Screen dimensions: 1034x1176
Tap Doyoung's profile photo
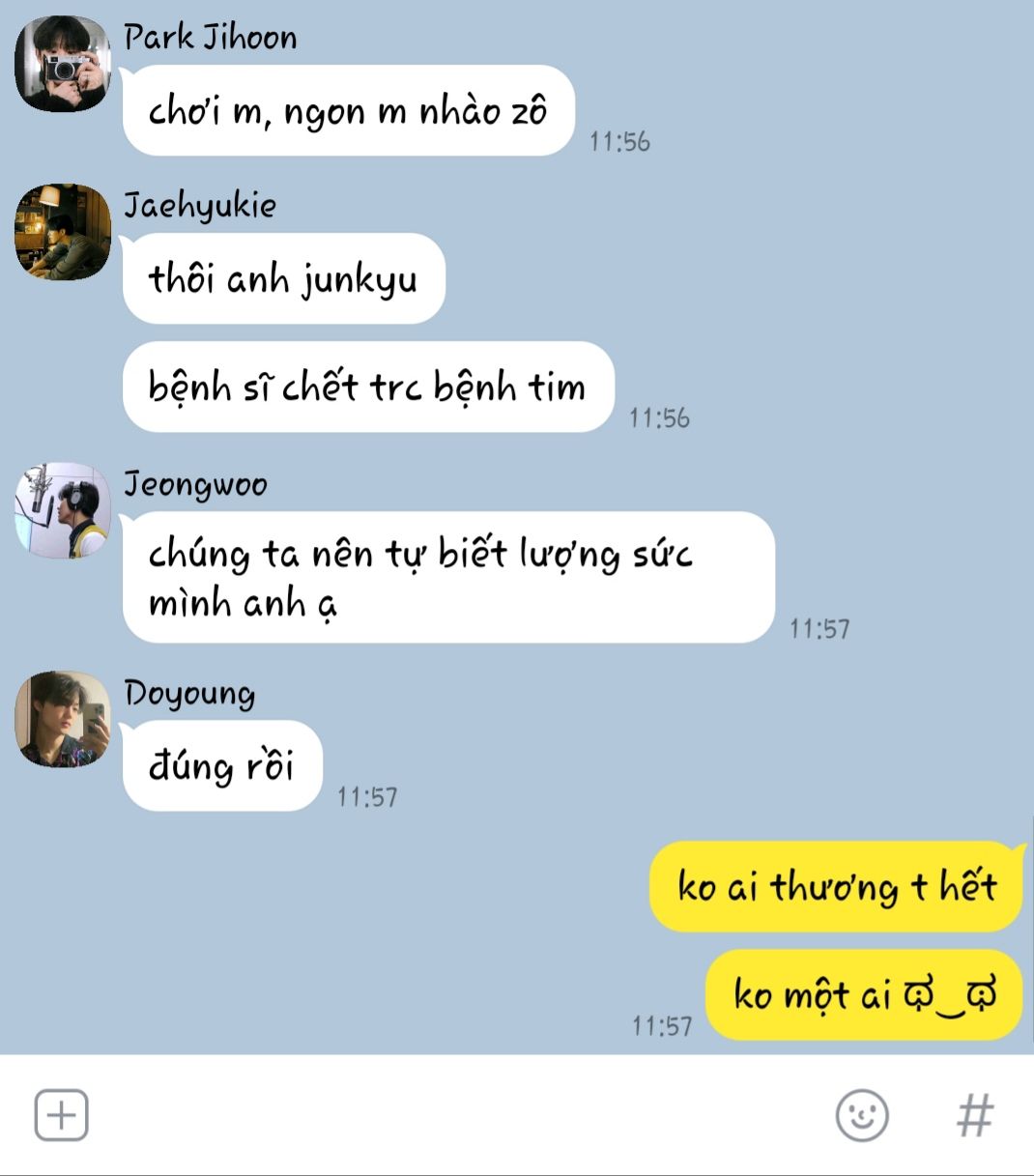tap(63, 720)
